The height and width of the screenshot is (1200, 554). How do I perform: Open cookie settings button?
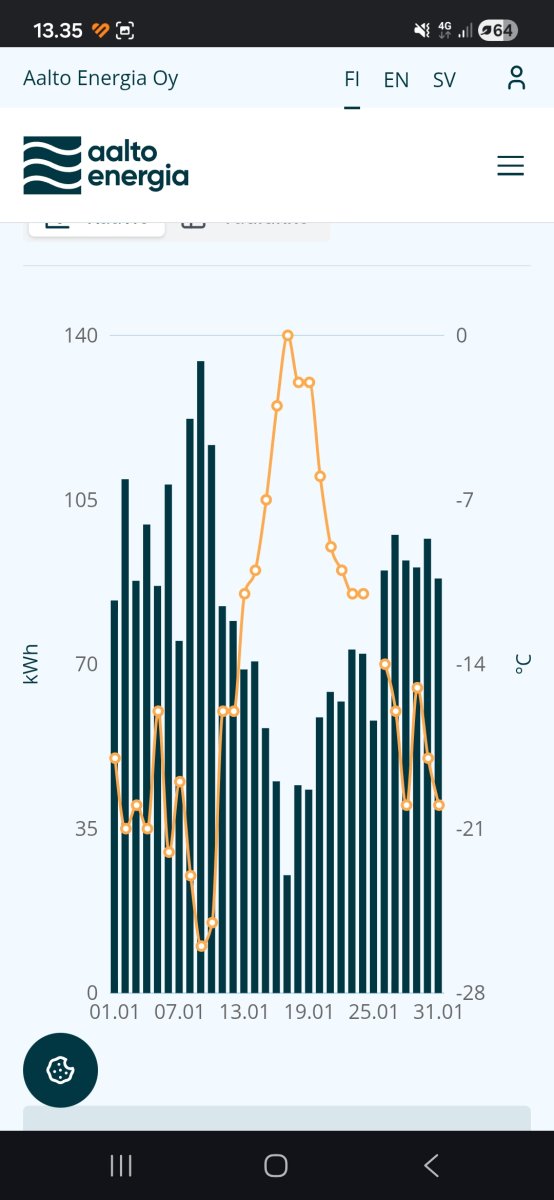pos(61,1070)
